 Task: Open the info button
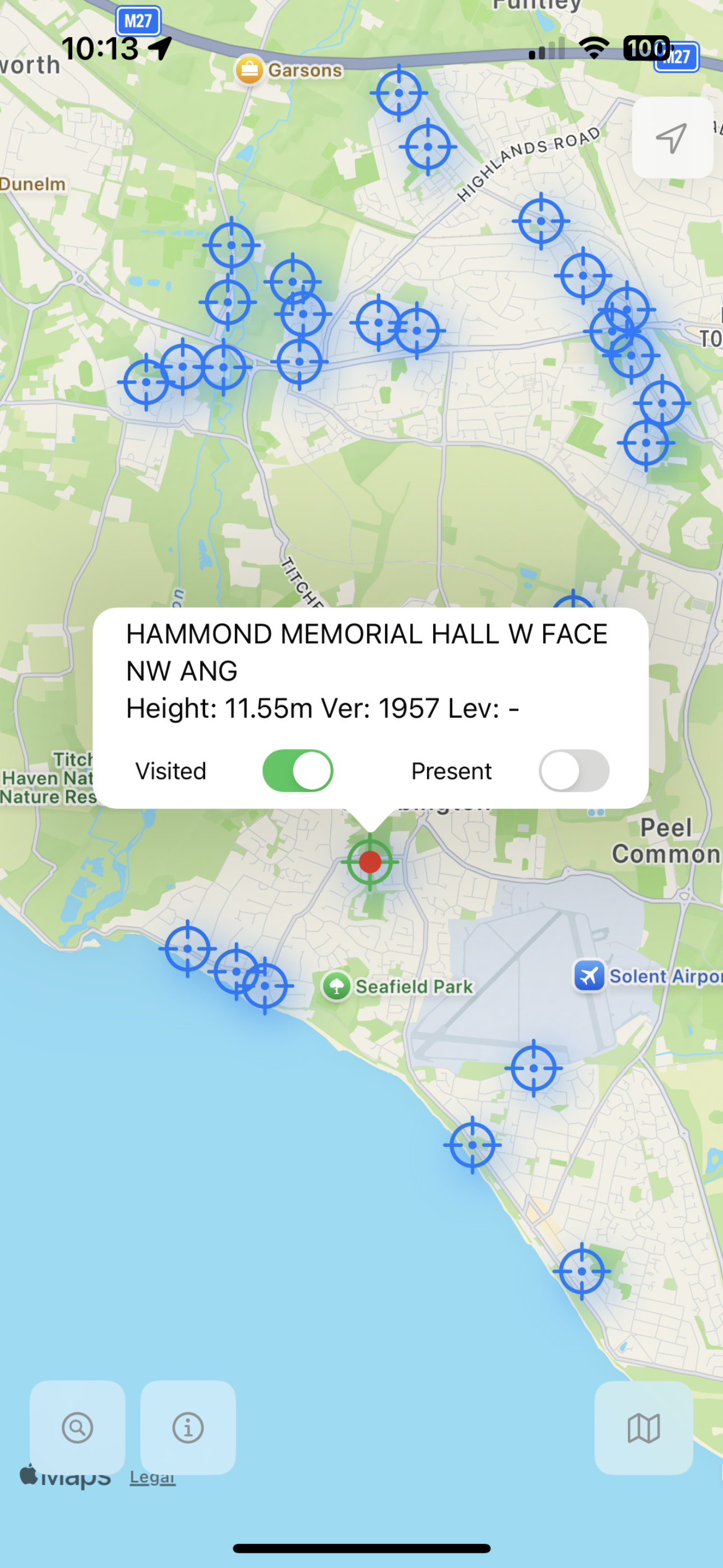click(x=188, y=1427)
